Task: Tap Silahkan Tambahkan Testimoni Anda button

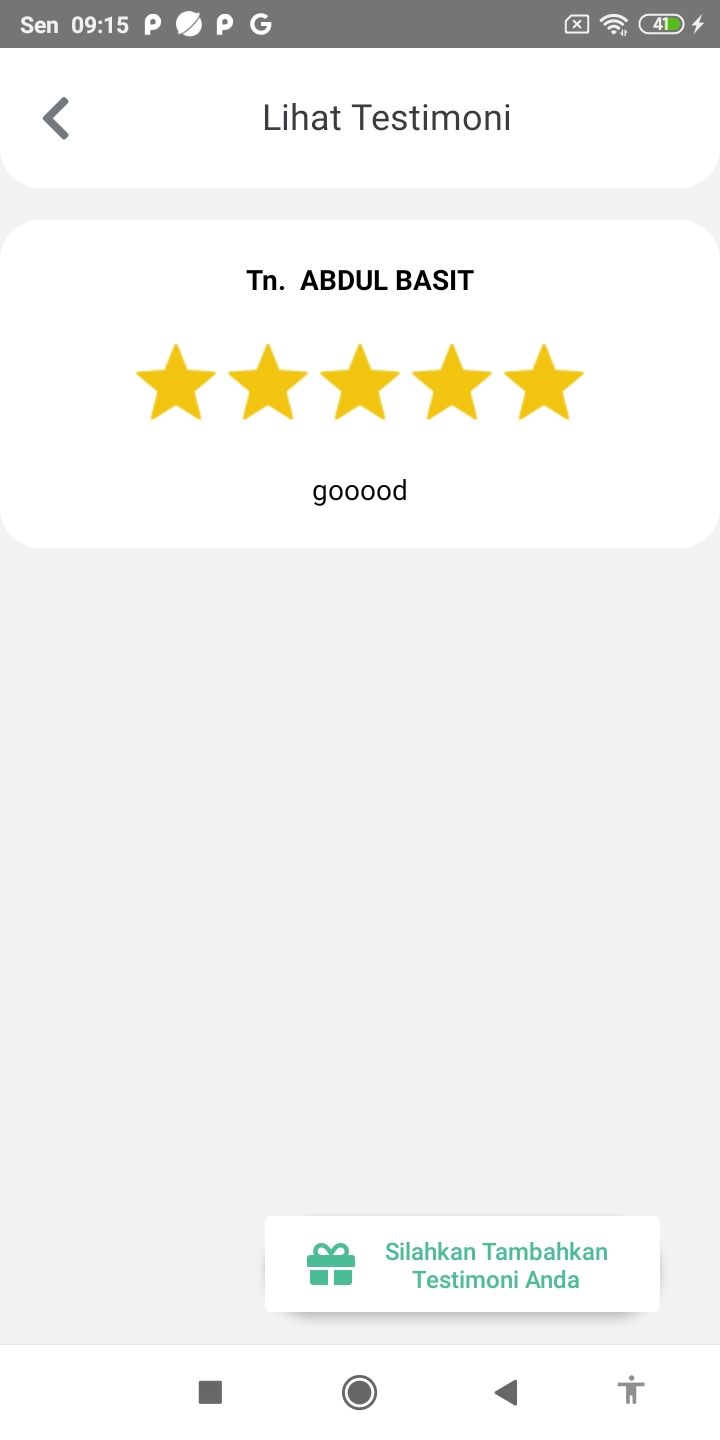Action: tap(462, 1264)
